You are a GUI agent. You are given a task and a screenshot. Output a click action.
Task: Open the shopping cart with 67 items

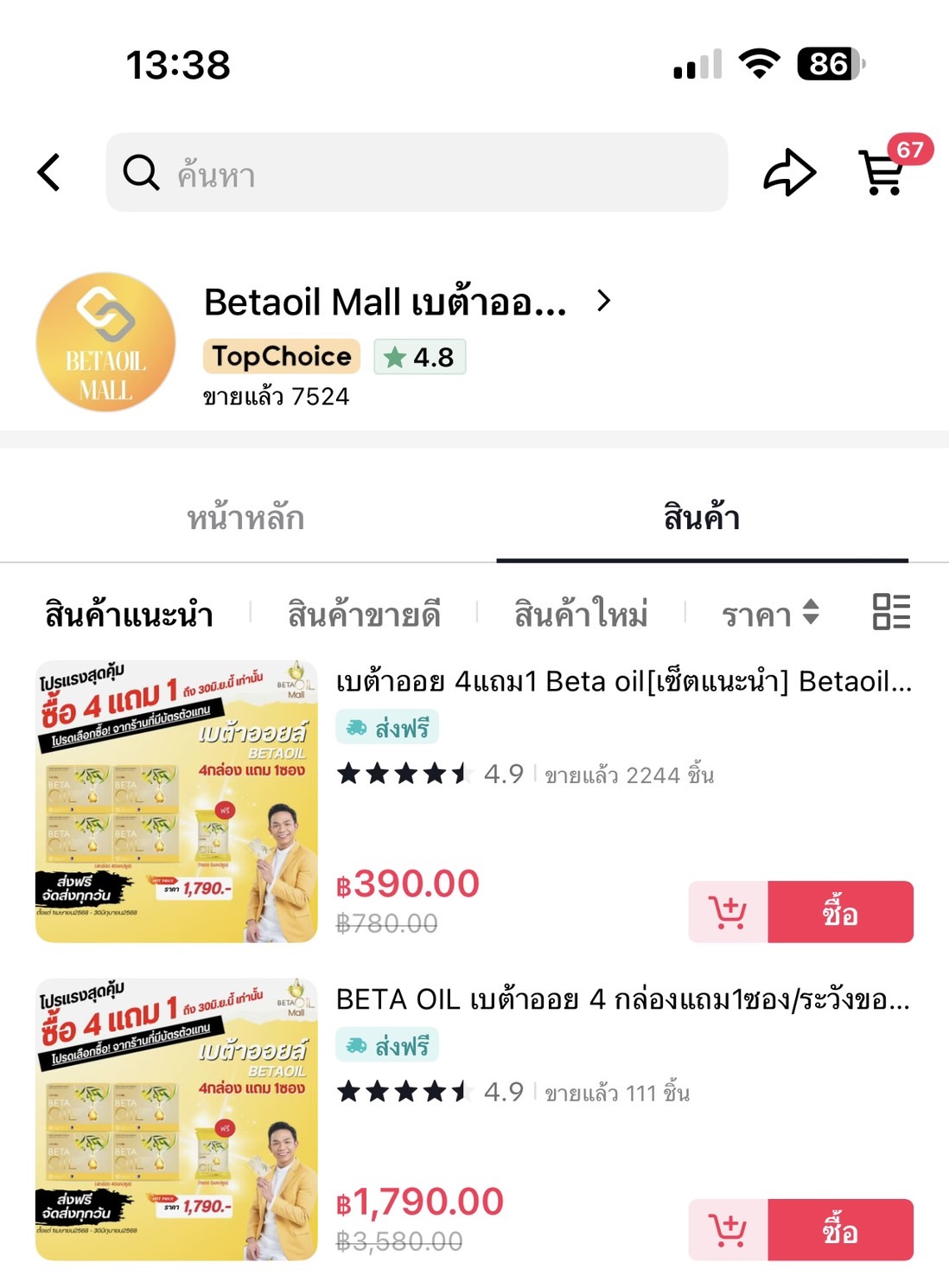882,172
